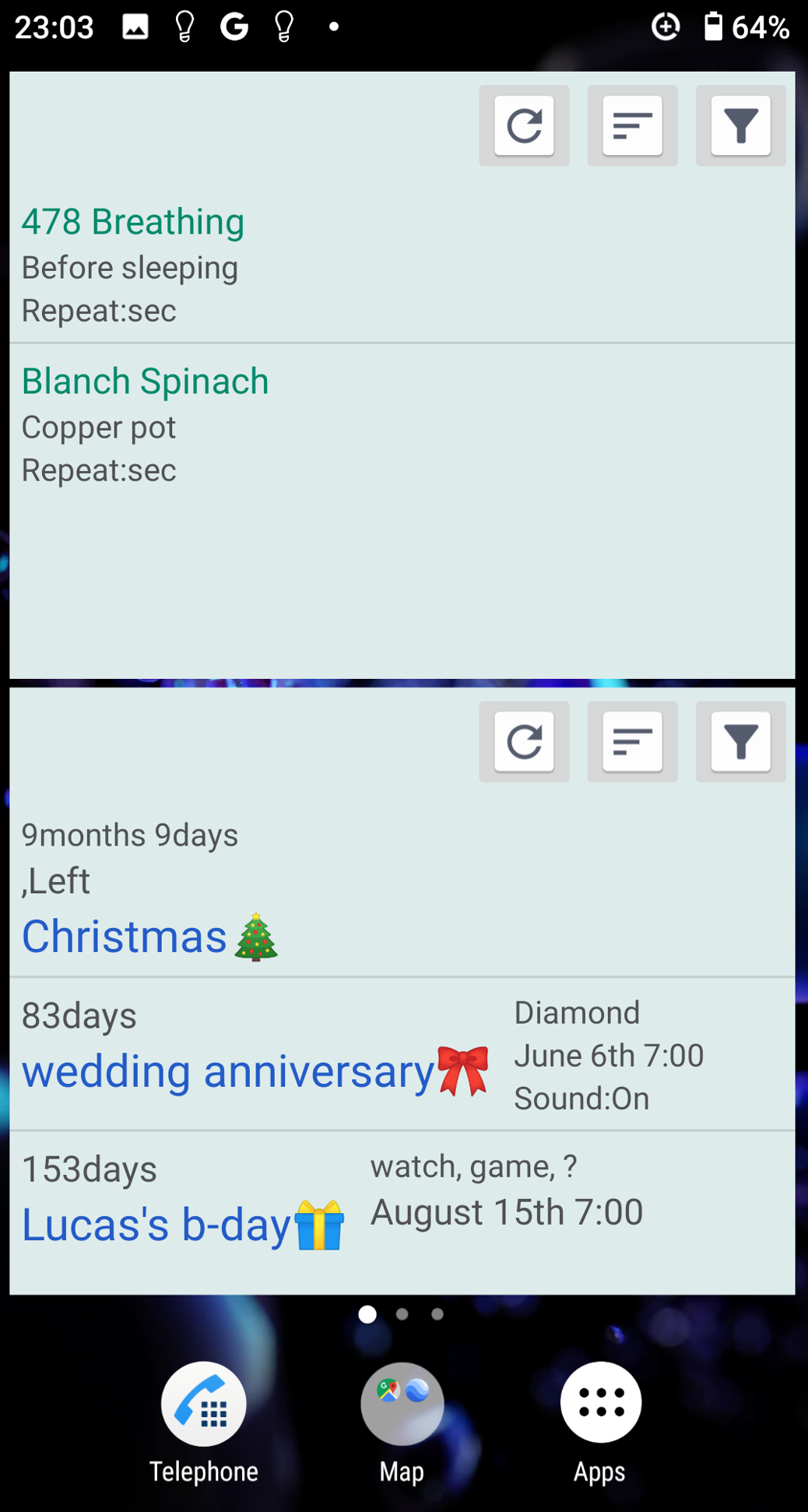Launch the Telephone app
Image resolution: width=808 pixels, height=1512 pixels.
coord(204,1404)
